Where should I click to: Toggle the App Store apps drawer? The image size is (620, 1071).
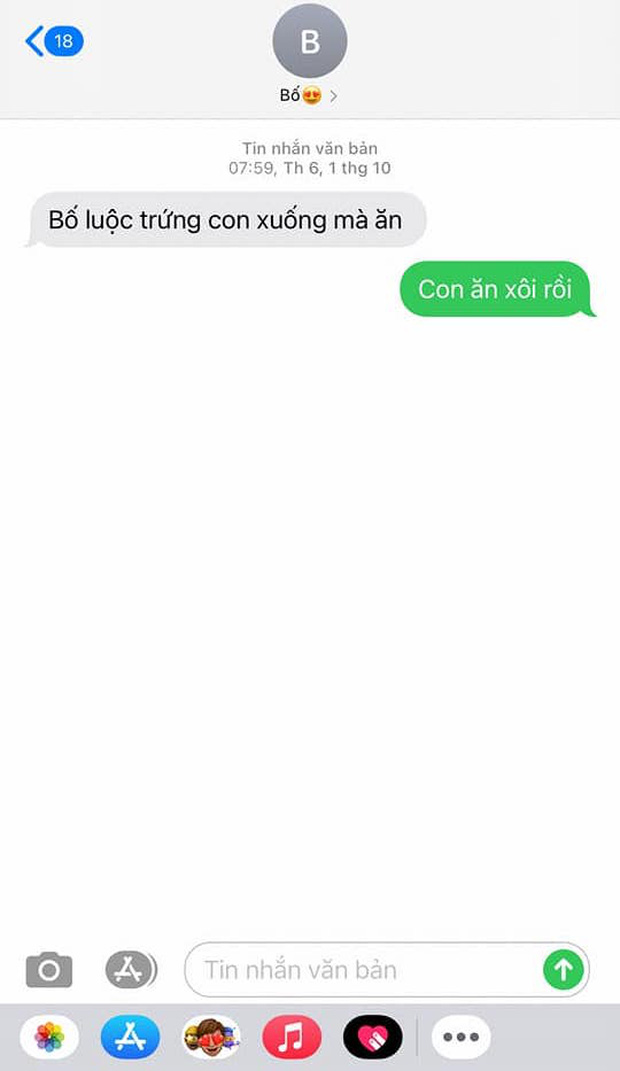(131, 969)
